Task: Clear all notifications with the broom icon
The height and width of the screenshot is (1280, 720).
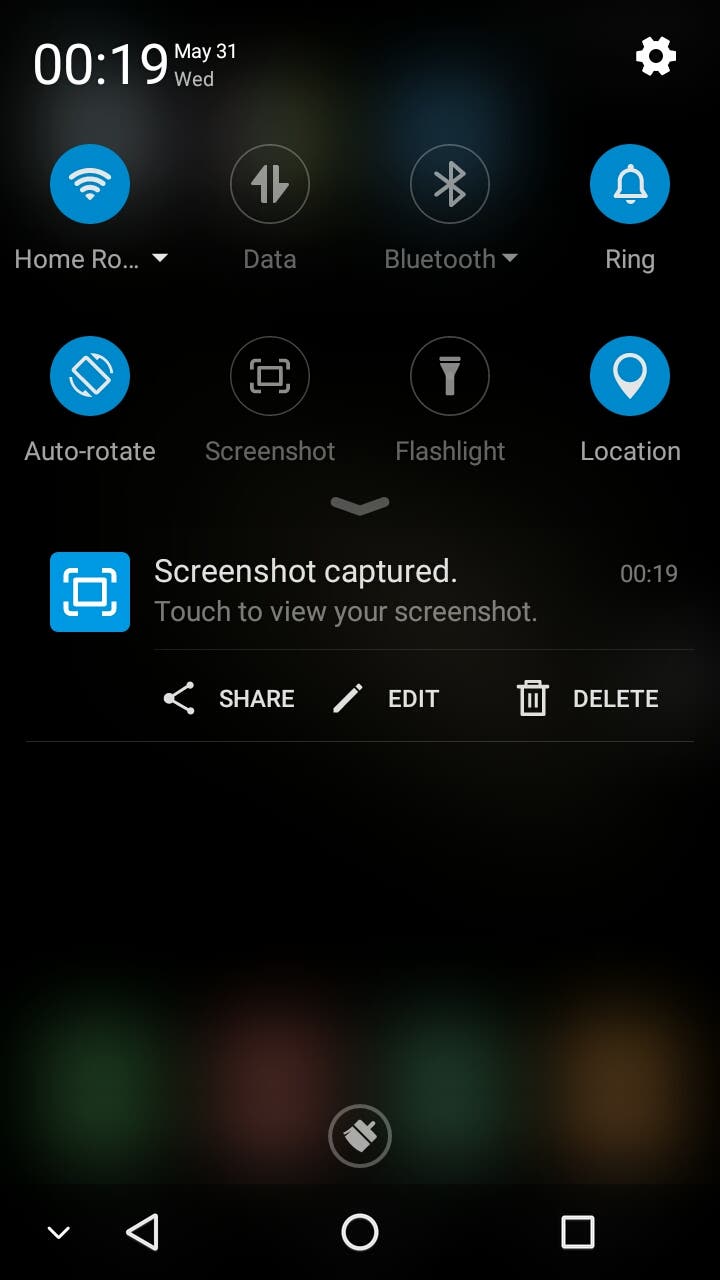Action: pos(360,1135)
